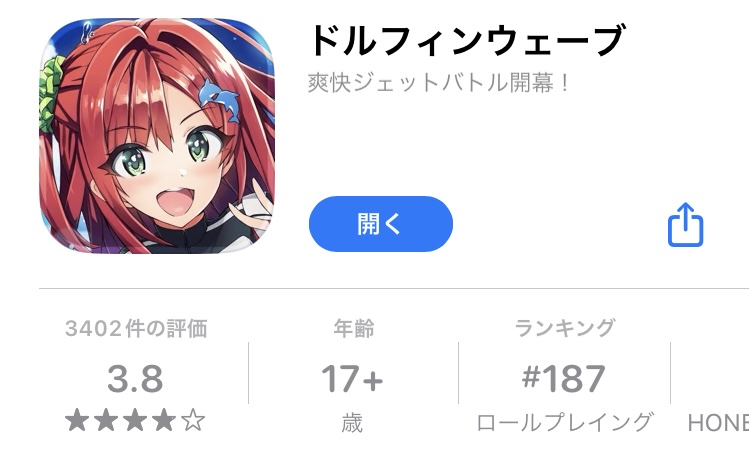The width and height of the screenshot is (749, 456).
Task: Open the #187 ロールプレイング ranking chart
Action: click(564, 378)
